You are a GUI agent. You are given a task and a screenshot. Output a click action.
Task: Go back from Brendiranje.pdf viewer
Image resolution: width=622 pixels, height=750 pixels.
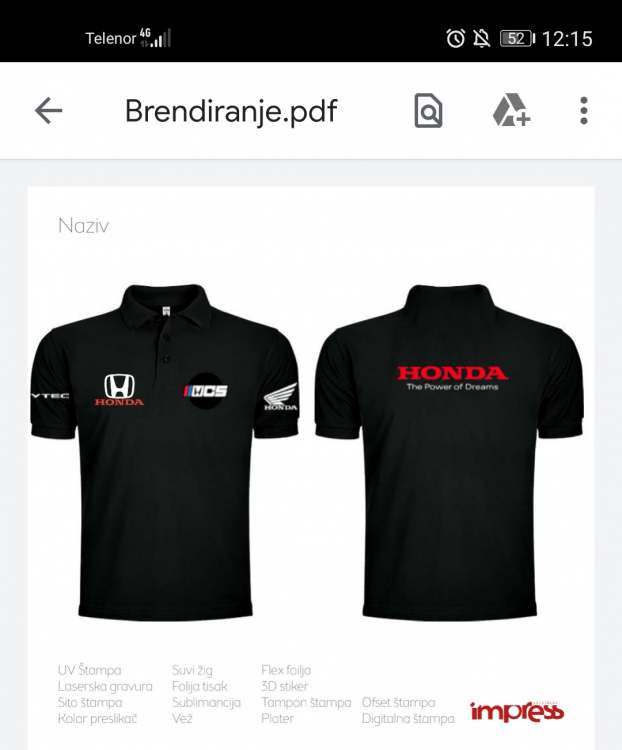(x=48, y=110)
